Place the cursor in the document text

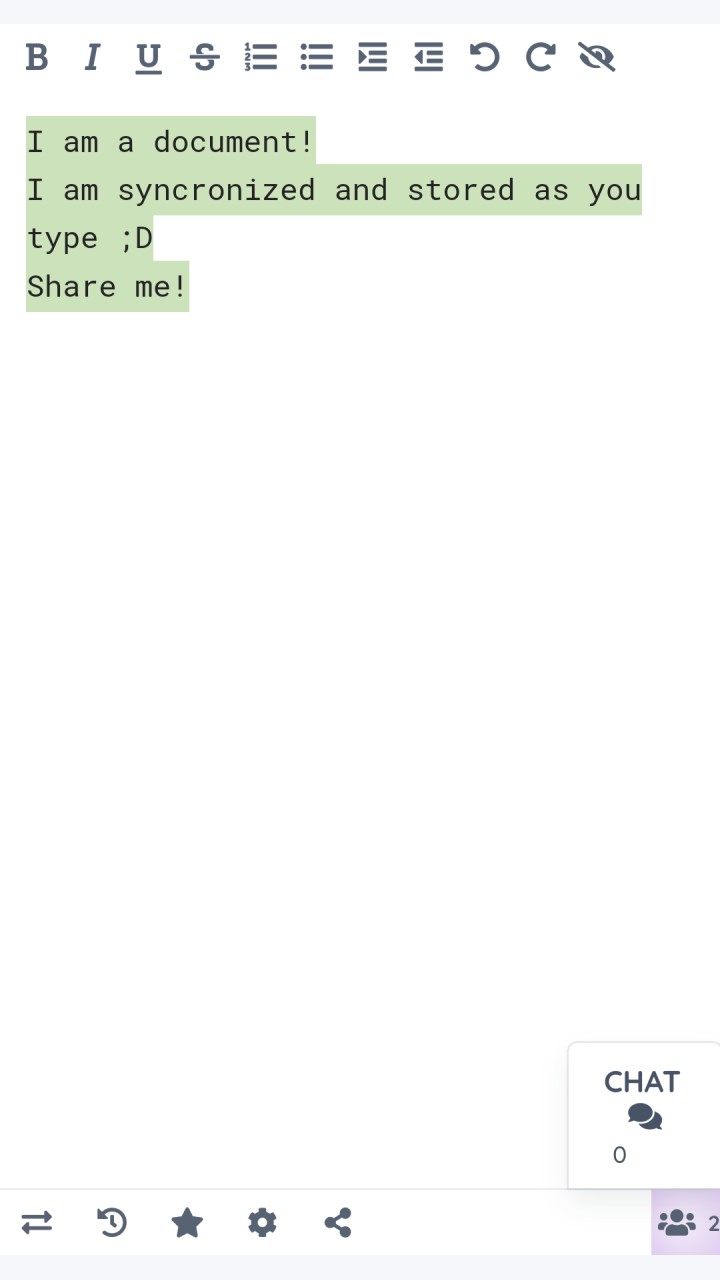[334, 214]
